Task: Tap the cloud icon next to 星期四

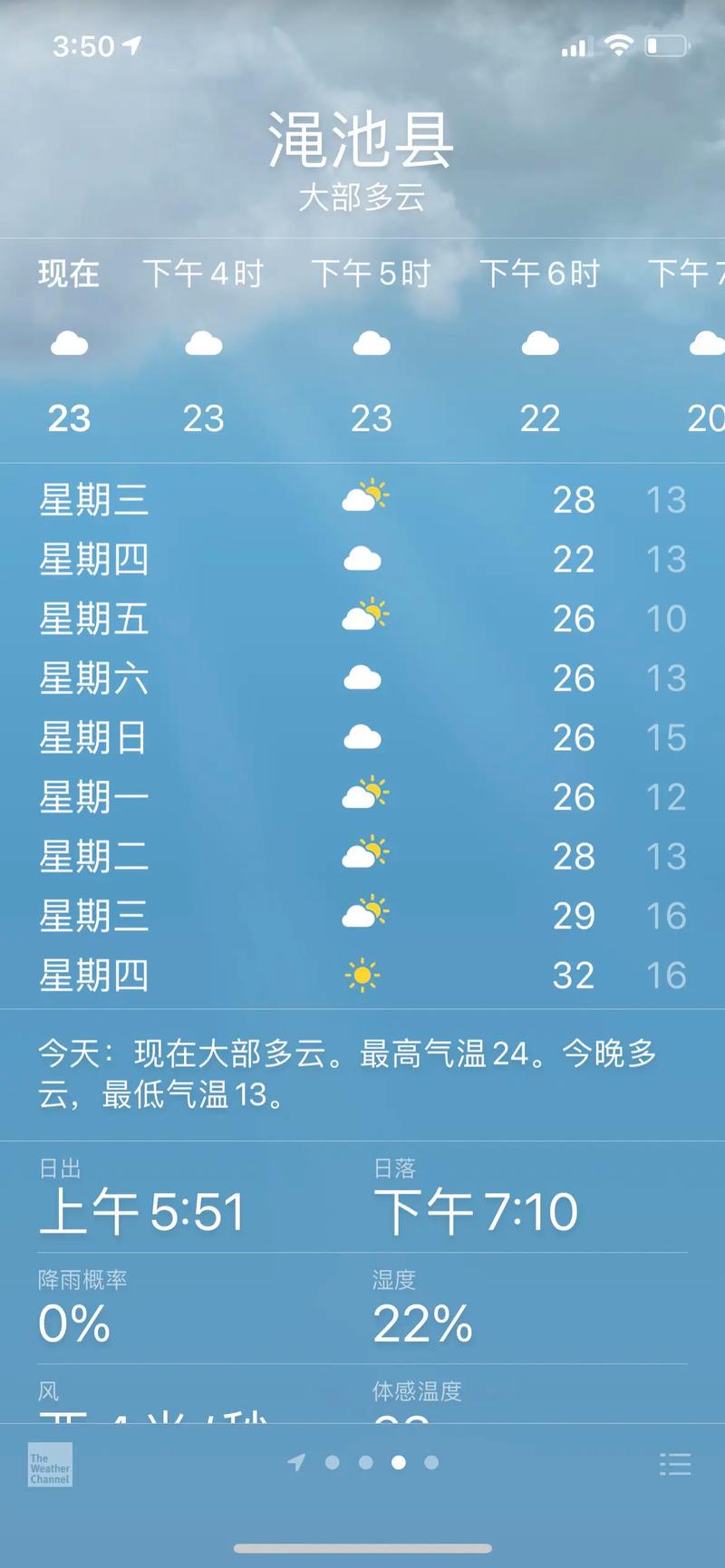Action: coord(362,558)
